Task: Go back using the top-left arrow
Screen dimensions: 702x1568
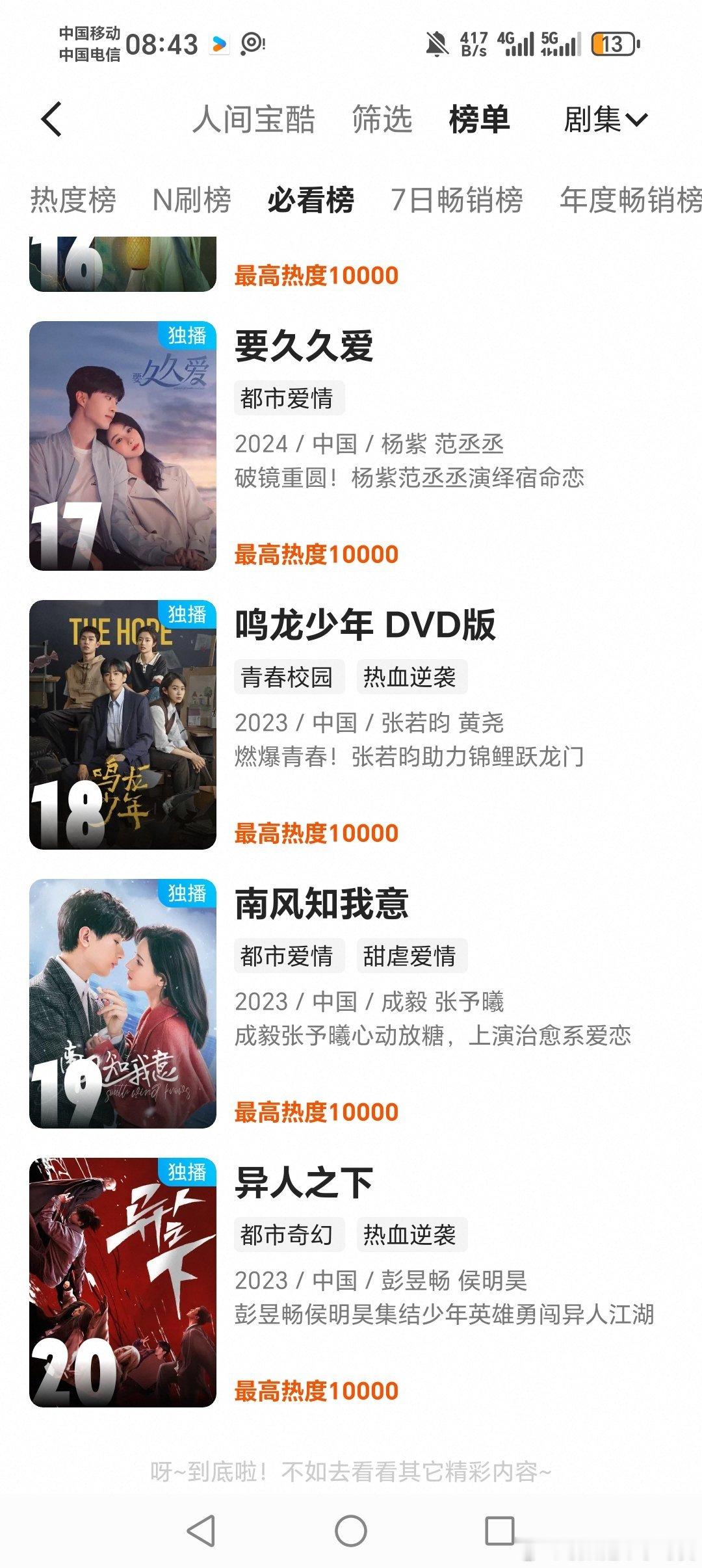Action: pos(51,120)
